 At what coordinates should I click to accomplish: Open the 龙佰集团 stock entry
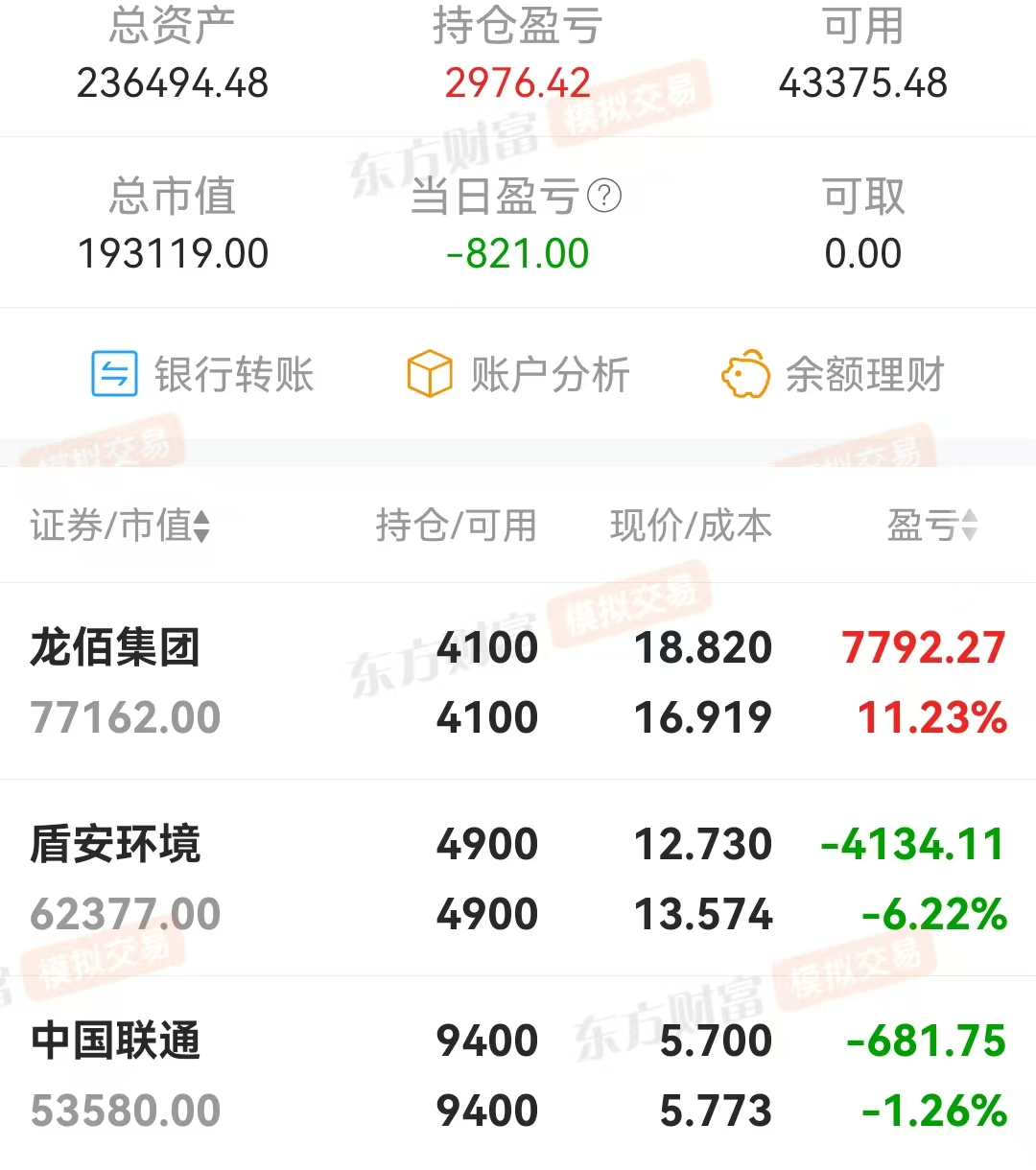pos(117,647)
